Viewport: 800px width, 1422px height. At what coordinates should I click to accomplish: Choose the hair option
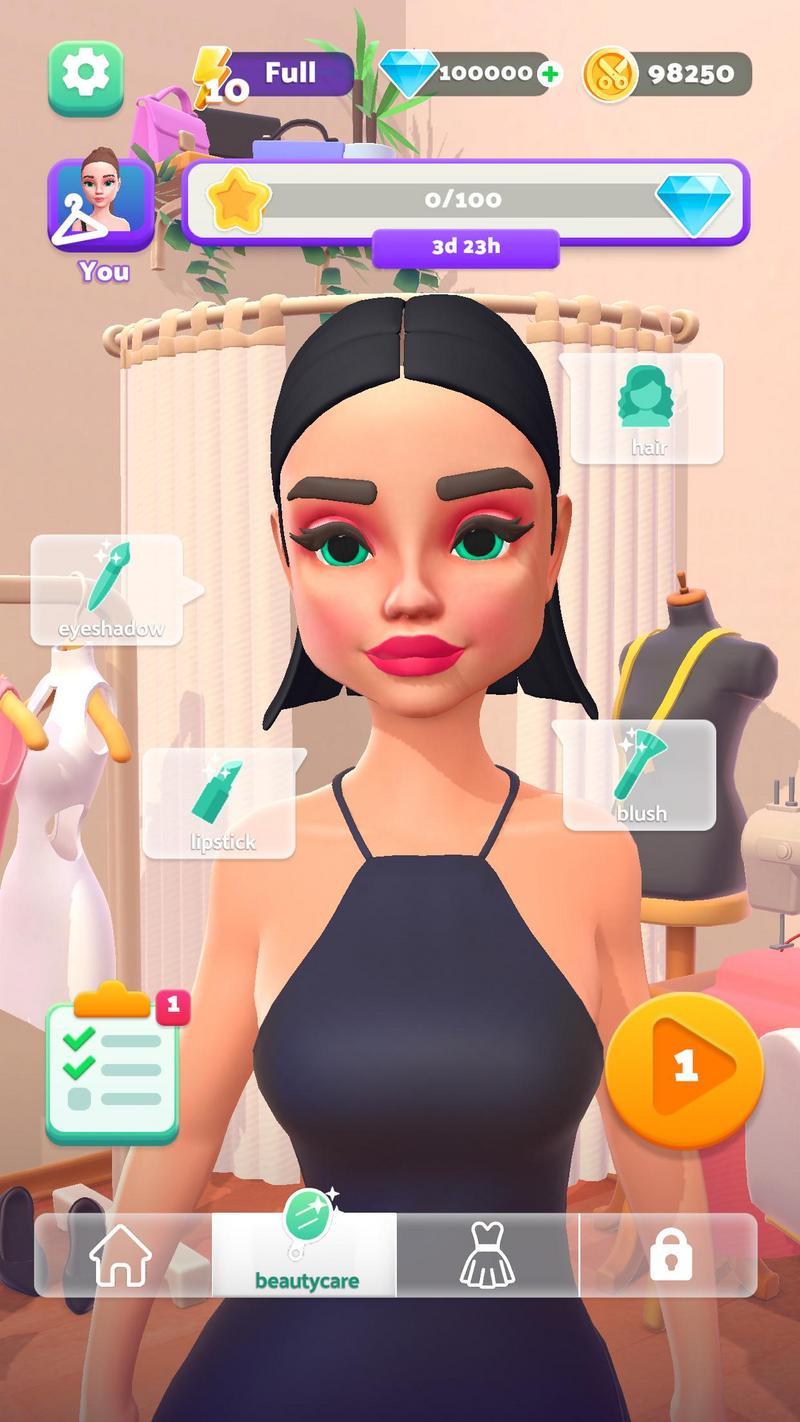(x=647, y=408)
